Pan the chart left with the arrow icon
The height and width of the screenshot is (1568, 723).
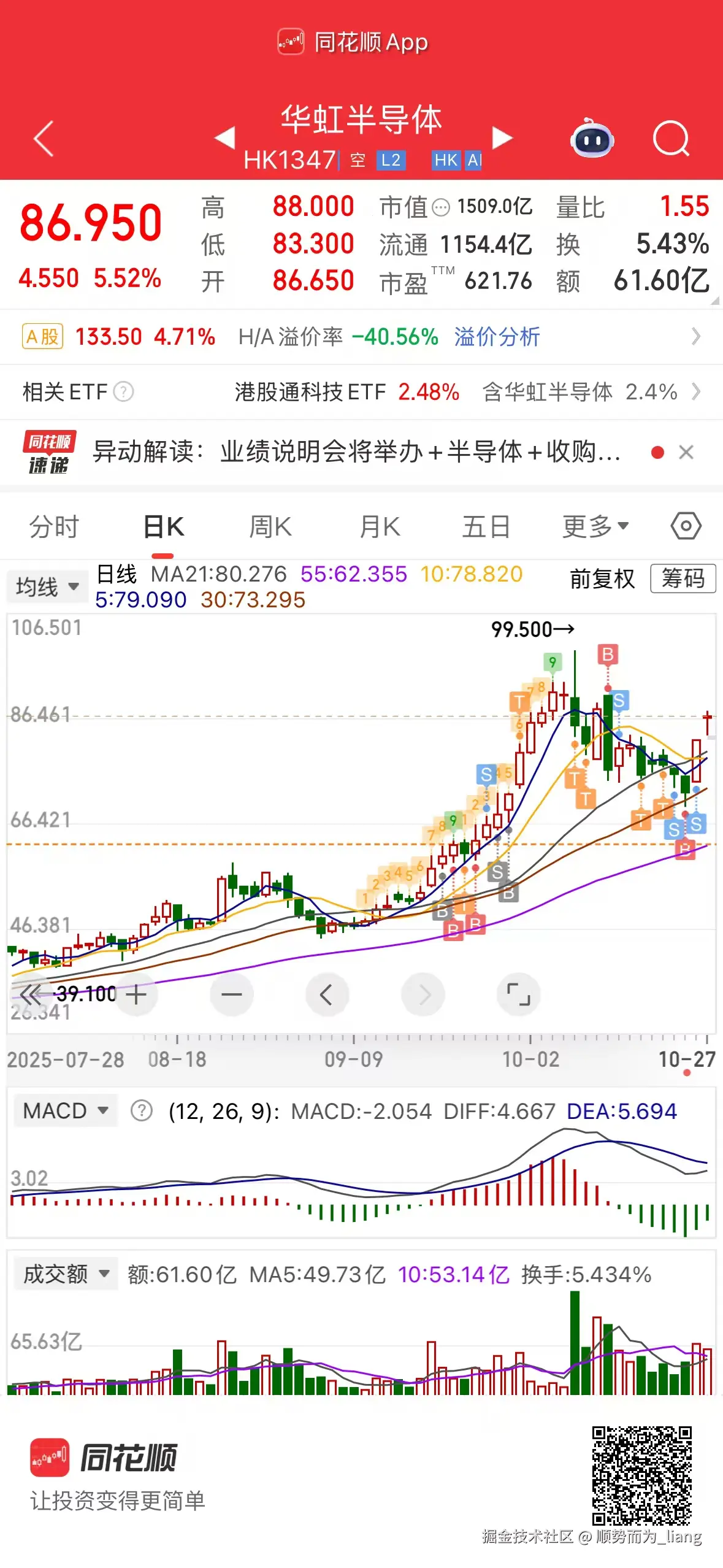[x=327, y=994]
